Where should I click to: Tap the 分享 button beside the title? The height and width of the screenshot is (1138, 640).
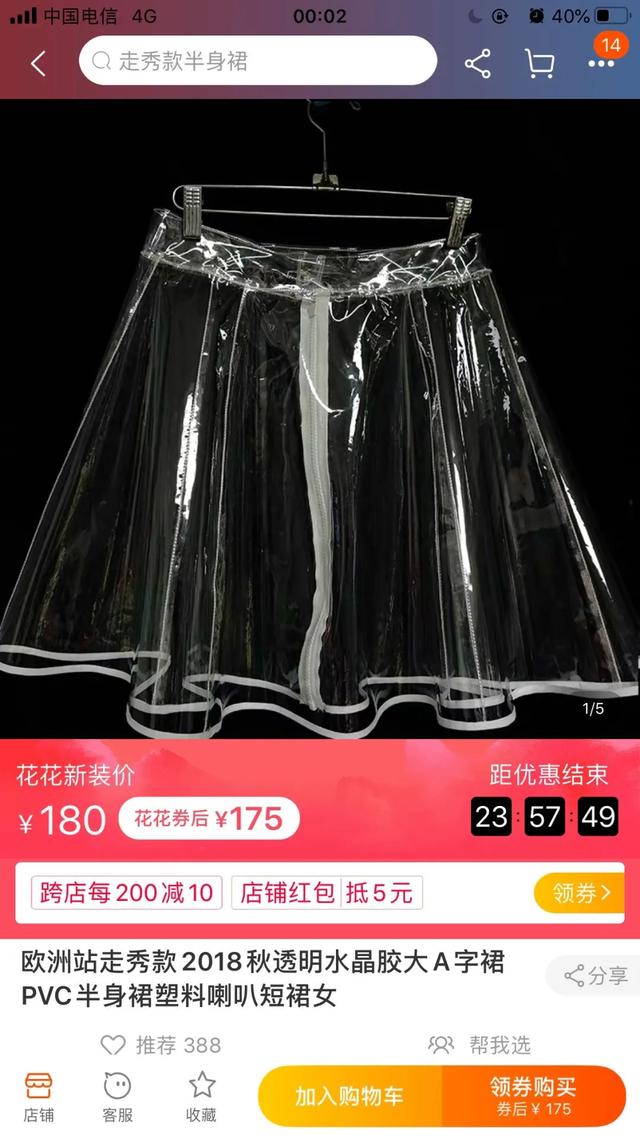pos(595,975)
